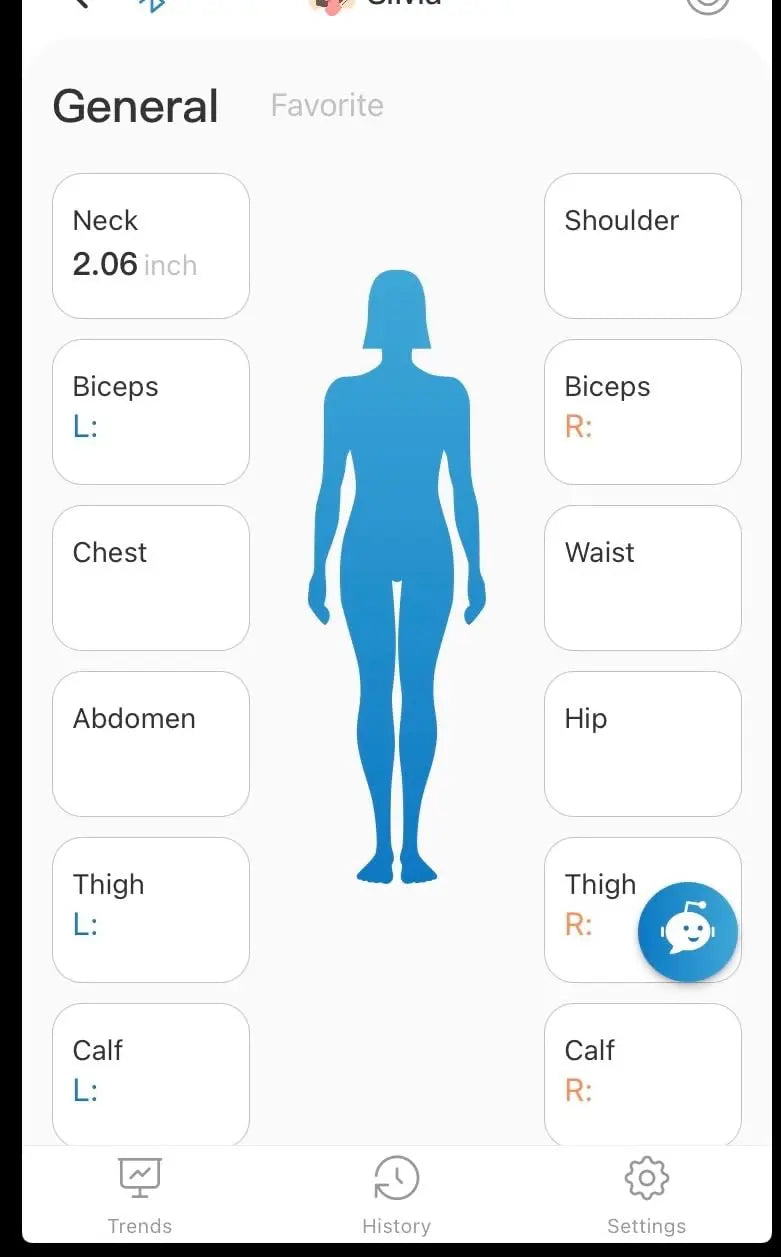
Task: Switch to the Favorite tab
Action: [327, 105]
